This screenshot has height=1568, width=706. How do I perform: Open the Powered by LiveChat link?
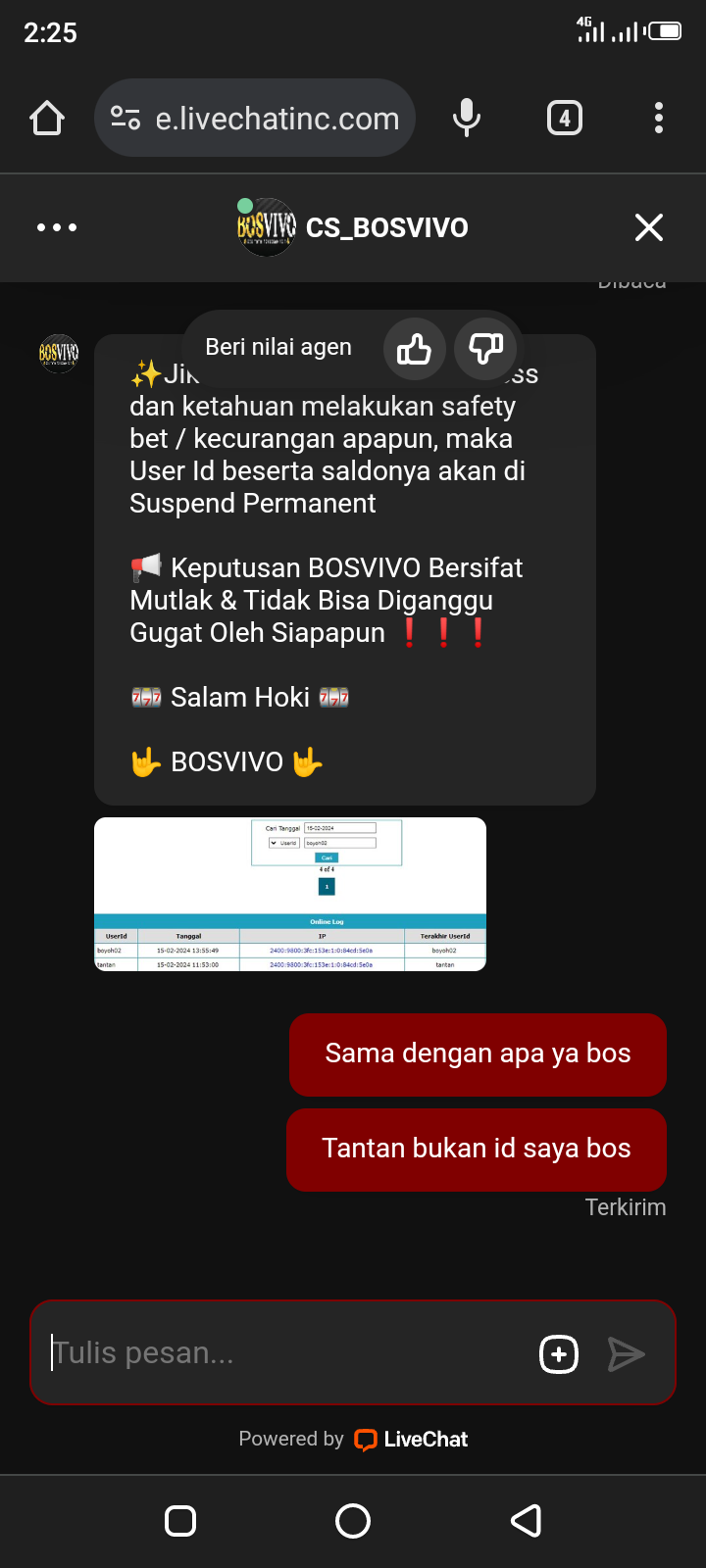click(x=412, y=1439)
